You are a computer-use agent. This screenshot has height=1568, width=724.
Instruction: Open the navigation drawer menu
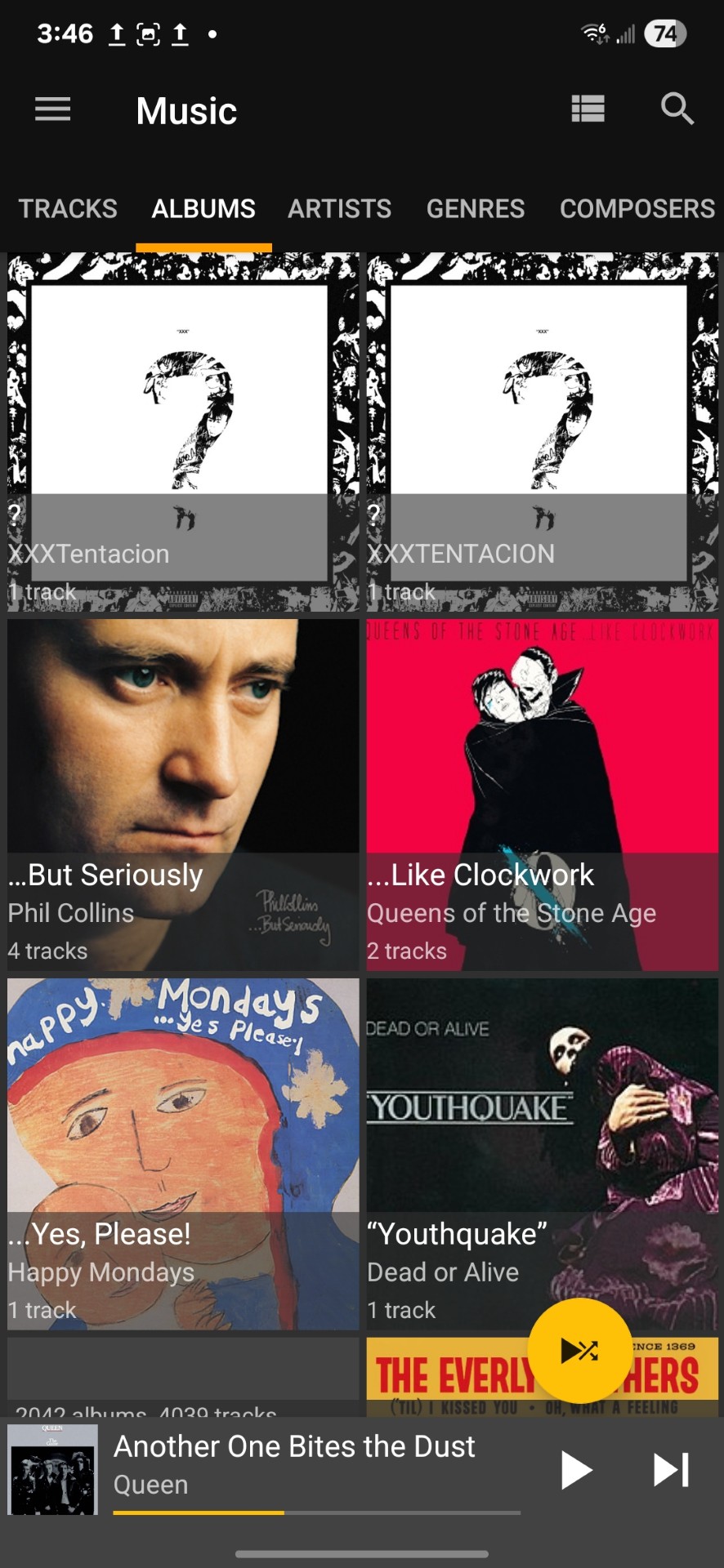tap(53, 109)
